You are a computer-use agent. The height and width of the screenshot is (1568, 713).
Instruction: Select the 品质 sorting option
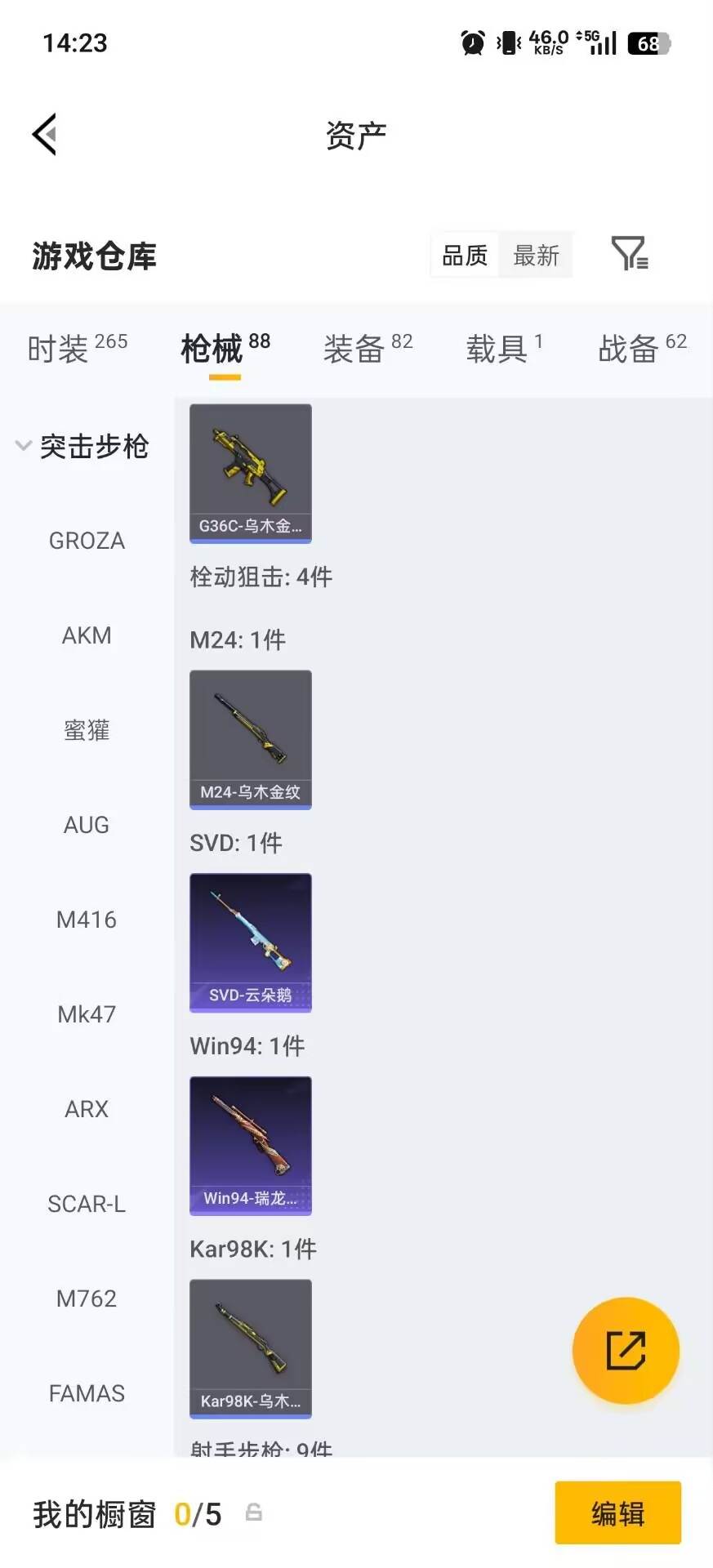pos(464,255)
